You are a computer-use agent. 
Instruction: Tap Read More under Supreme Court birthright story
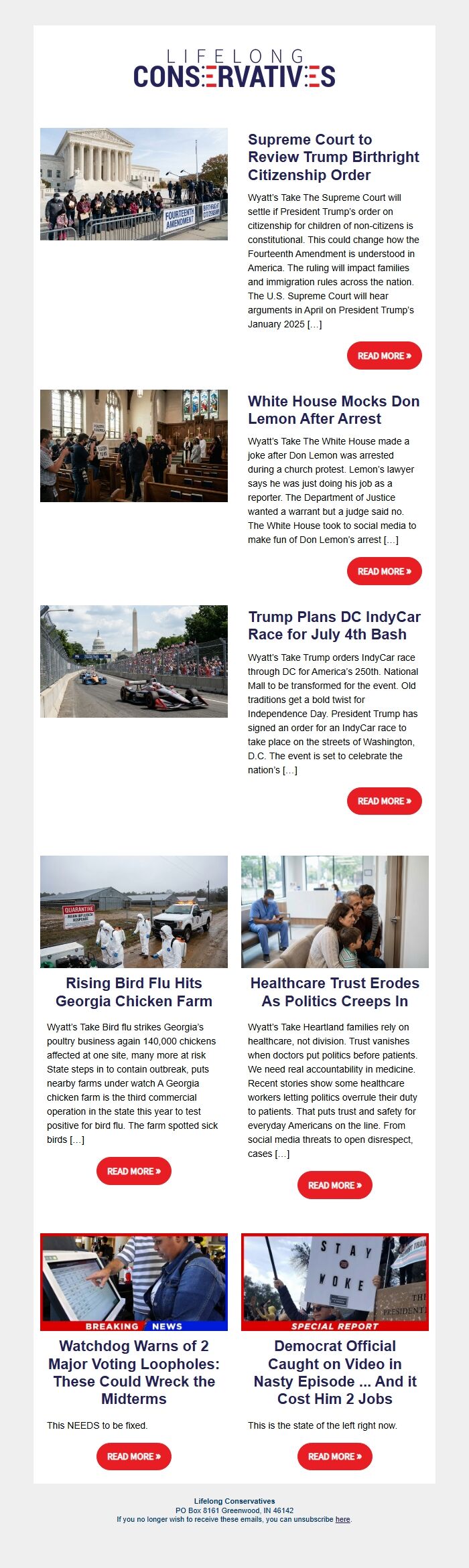(x=384, y=356)
